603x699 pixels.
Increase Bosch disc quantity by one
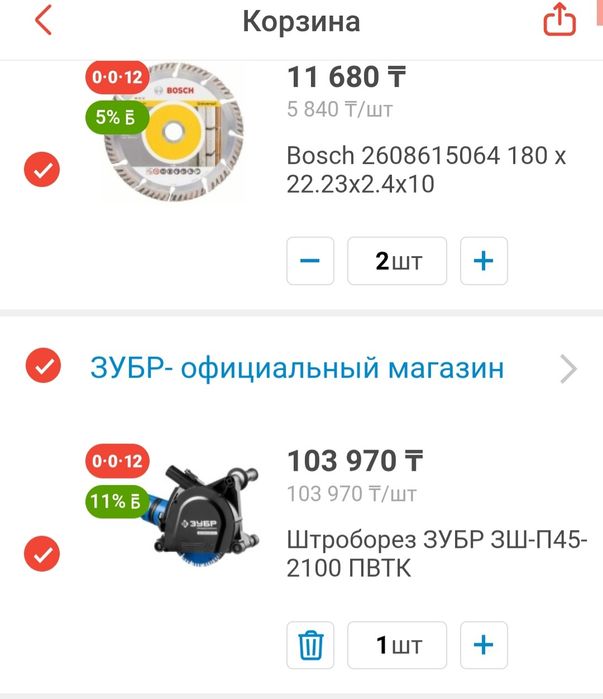483,262
